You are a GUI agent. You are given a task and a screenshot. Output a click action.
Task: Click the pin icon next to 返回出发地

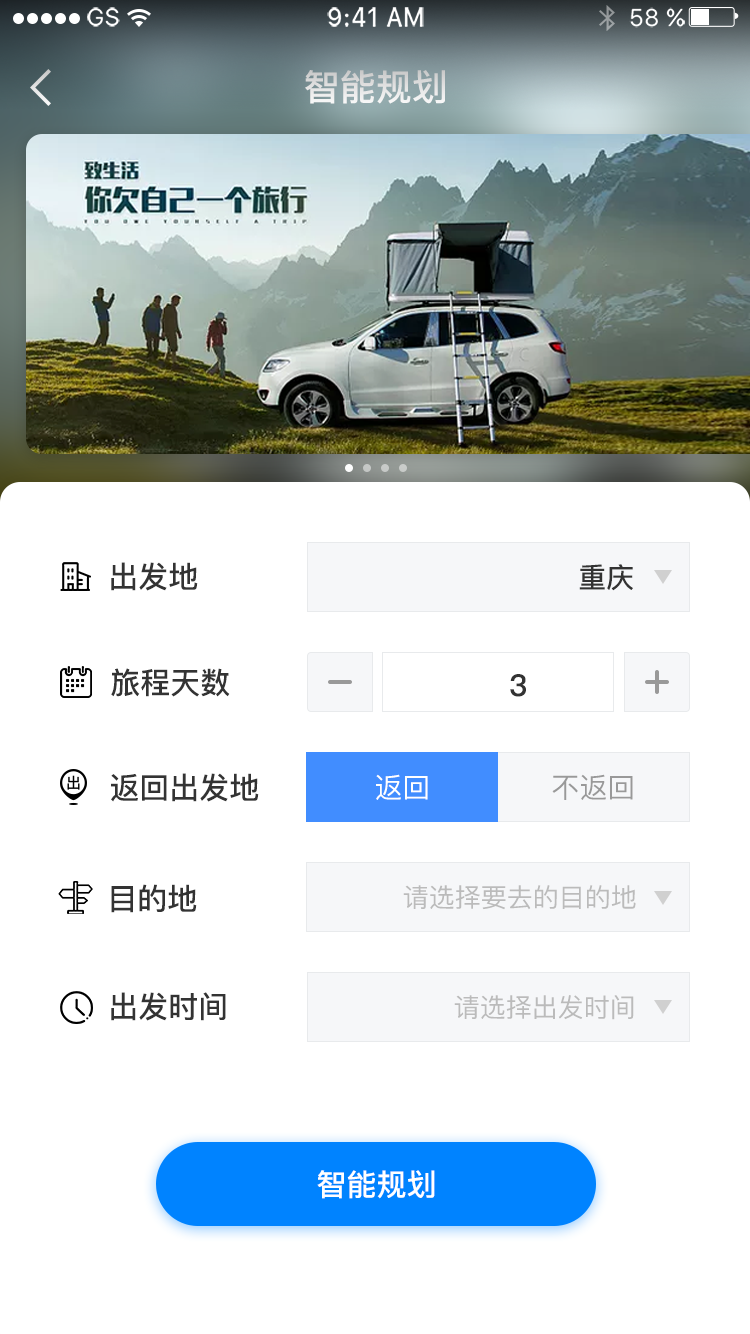click(x=74, y=787)
